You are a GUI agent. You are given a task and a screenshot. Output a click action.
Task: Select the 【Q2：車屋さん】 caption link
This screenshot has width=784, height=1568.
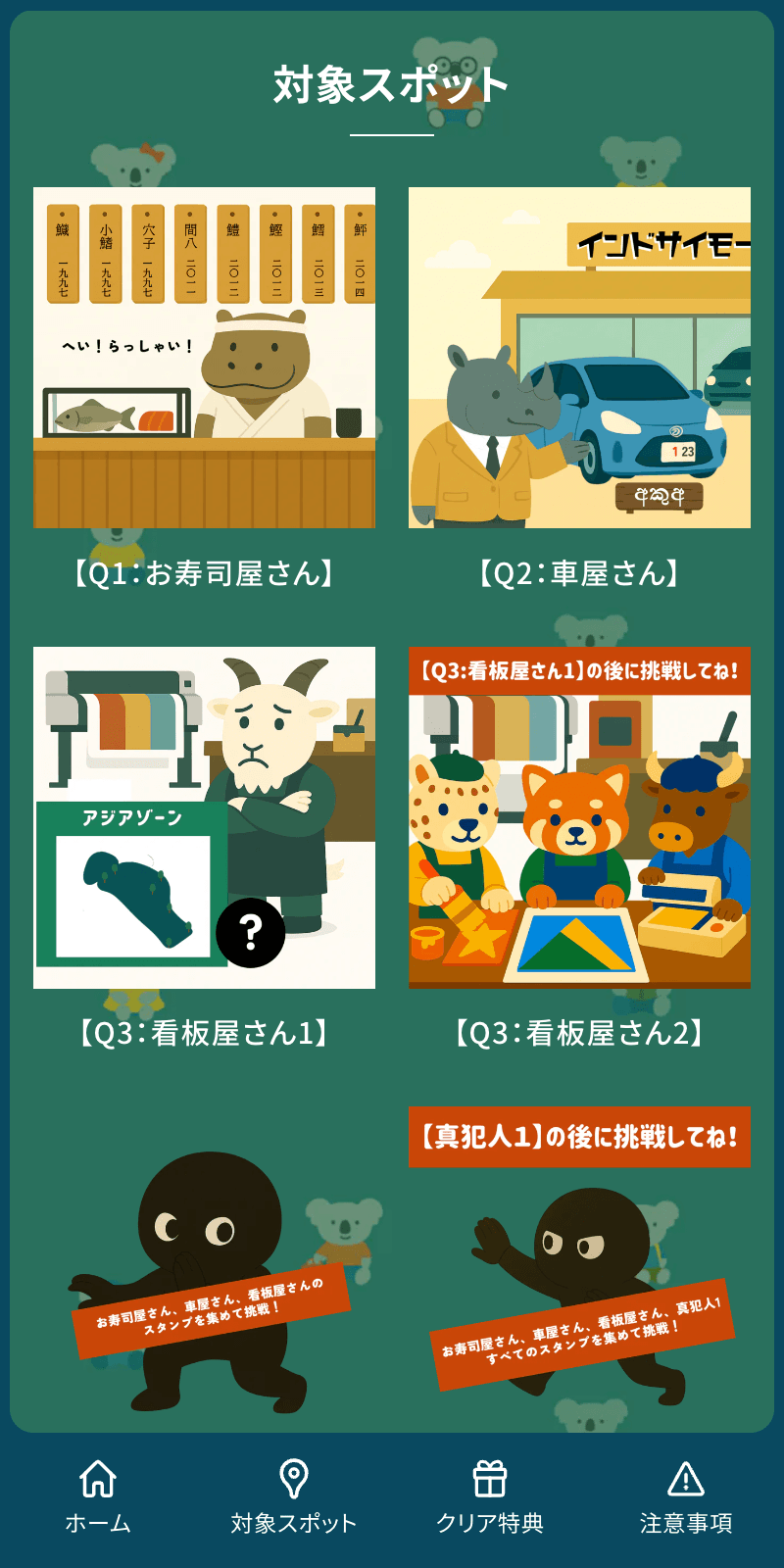click(x=580, y=572)
